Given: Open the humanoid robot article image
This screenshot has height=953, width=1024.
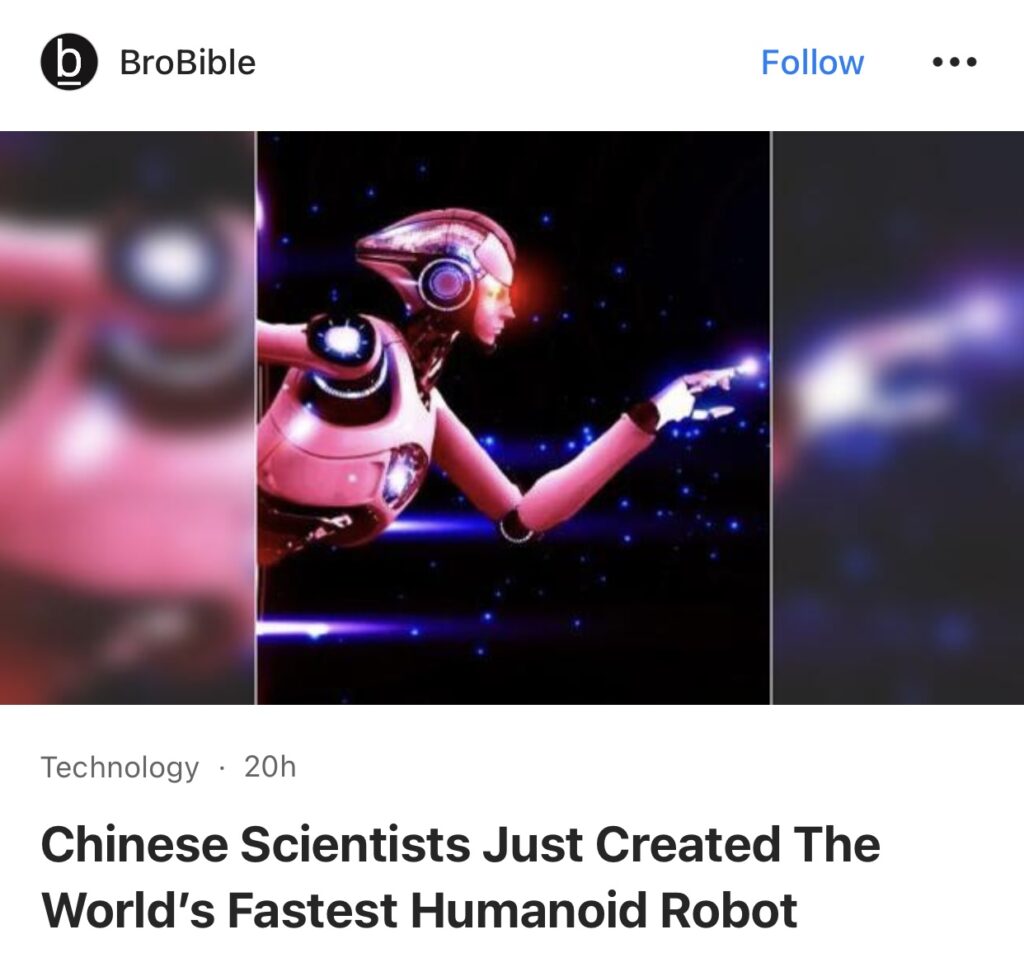Looking at the screenshot, I should [513, 417].
